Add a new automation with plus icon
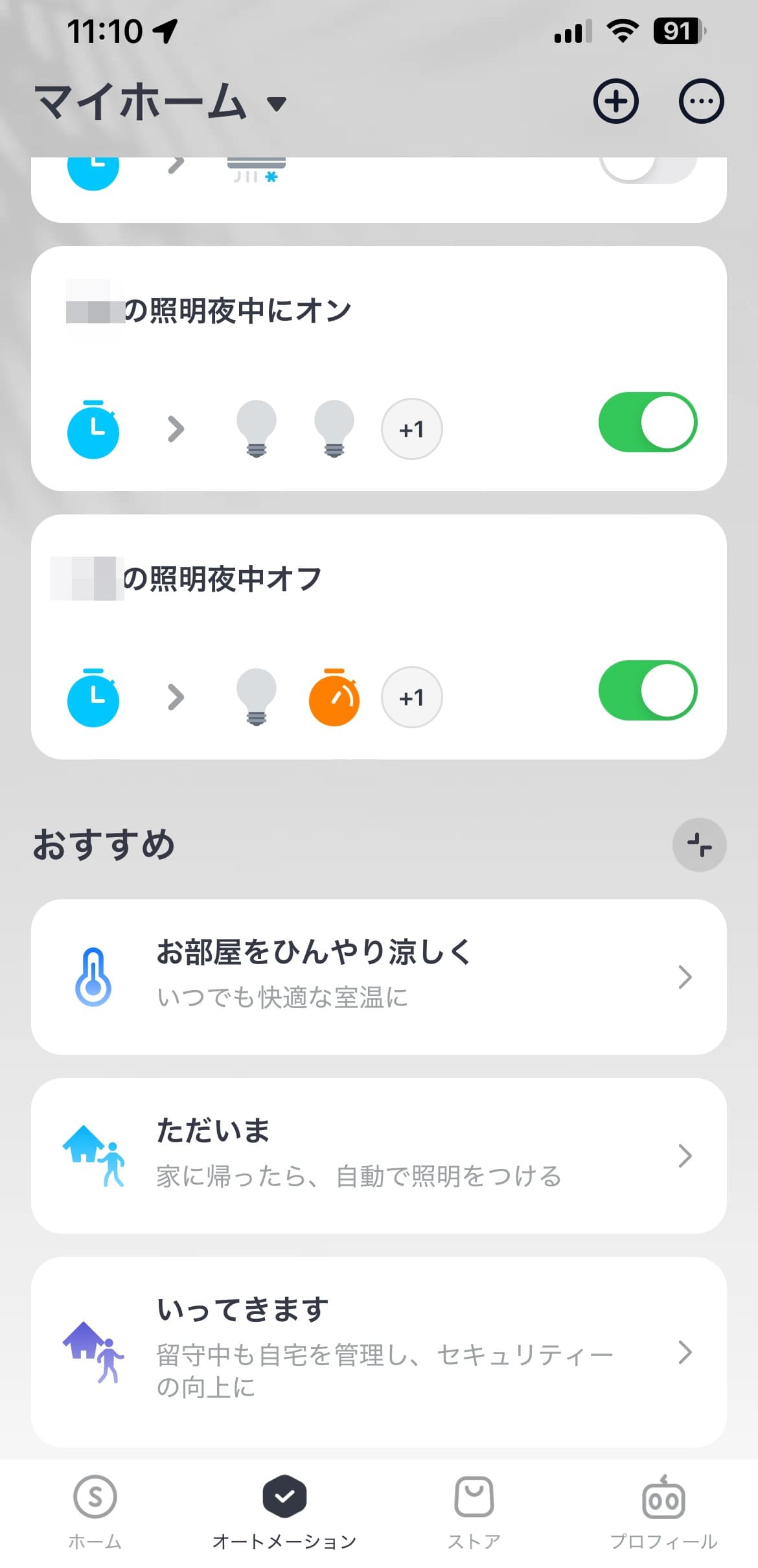Screen dimensions: 758x1568 pyautogui.click(x=615, y=102)
